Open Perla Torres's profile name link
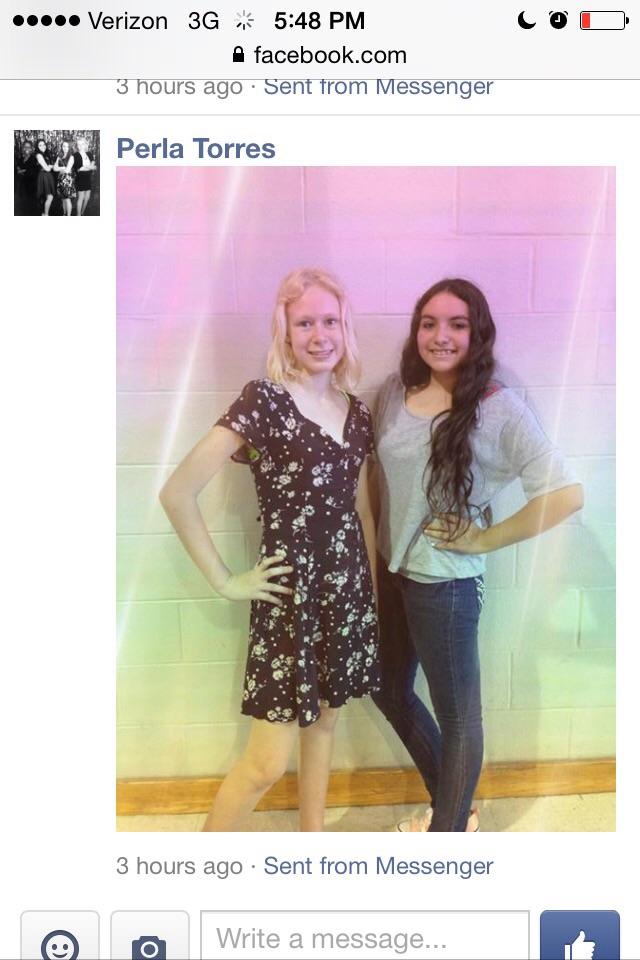 pyautogui.click(x=195, y=148)
